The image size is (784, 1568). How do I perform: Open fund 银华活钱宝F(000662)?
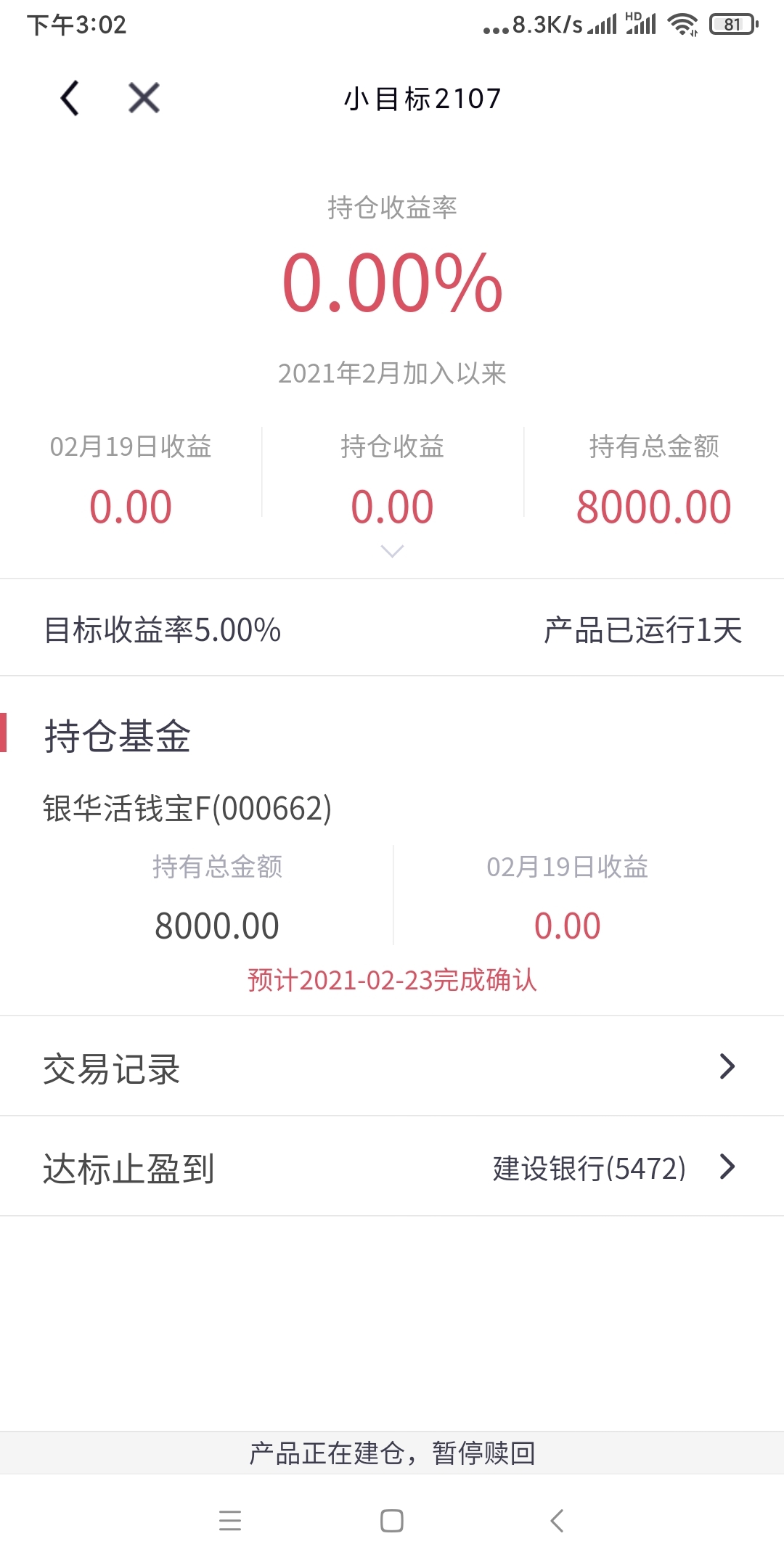click(187, 809)
